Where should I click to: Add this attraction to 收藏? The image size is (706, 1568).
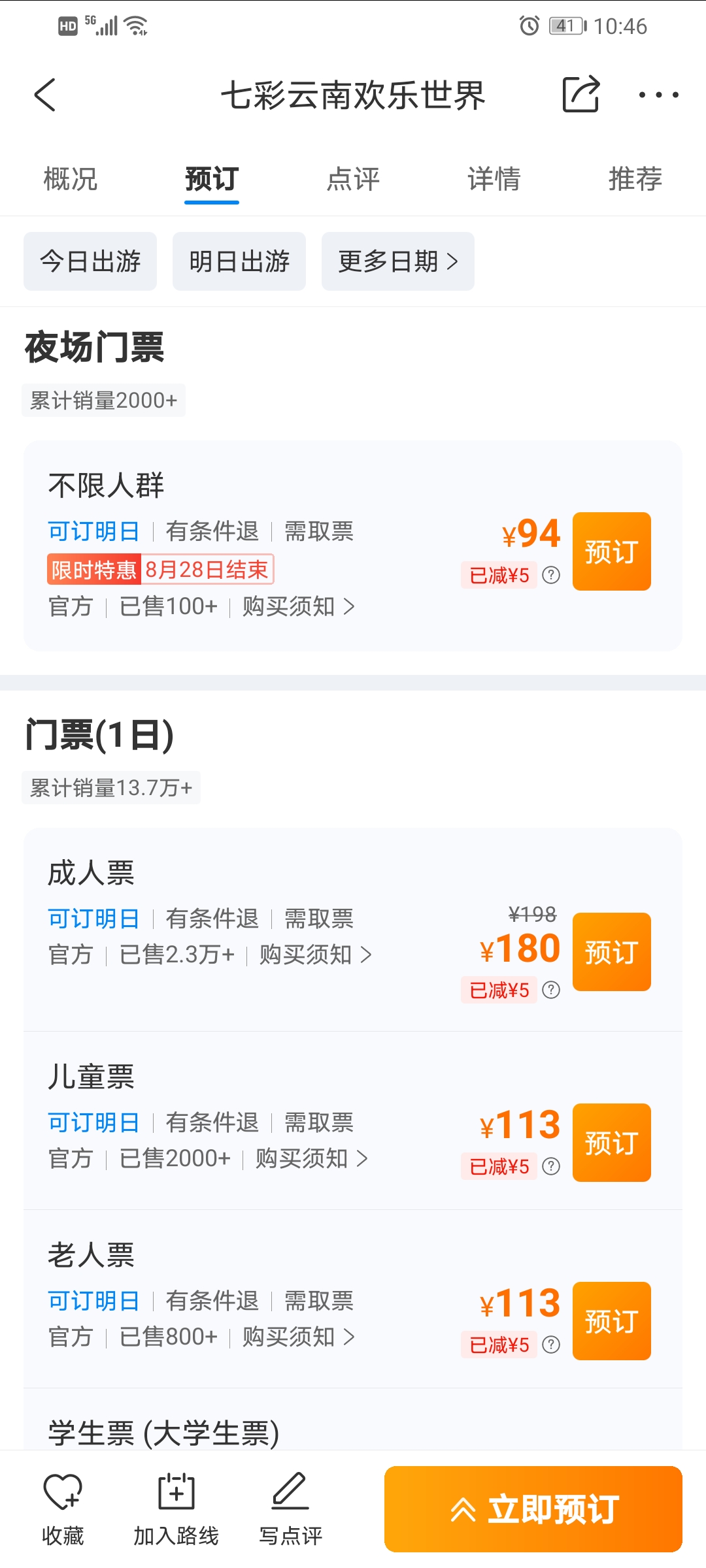63,1509
